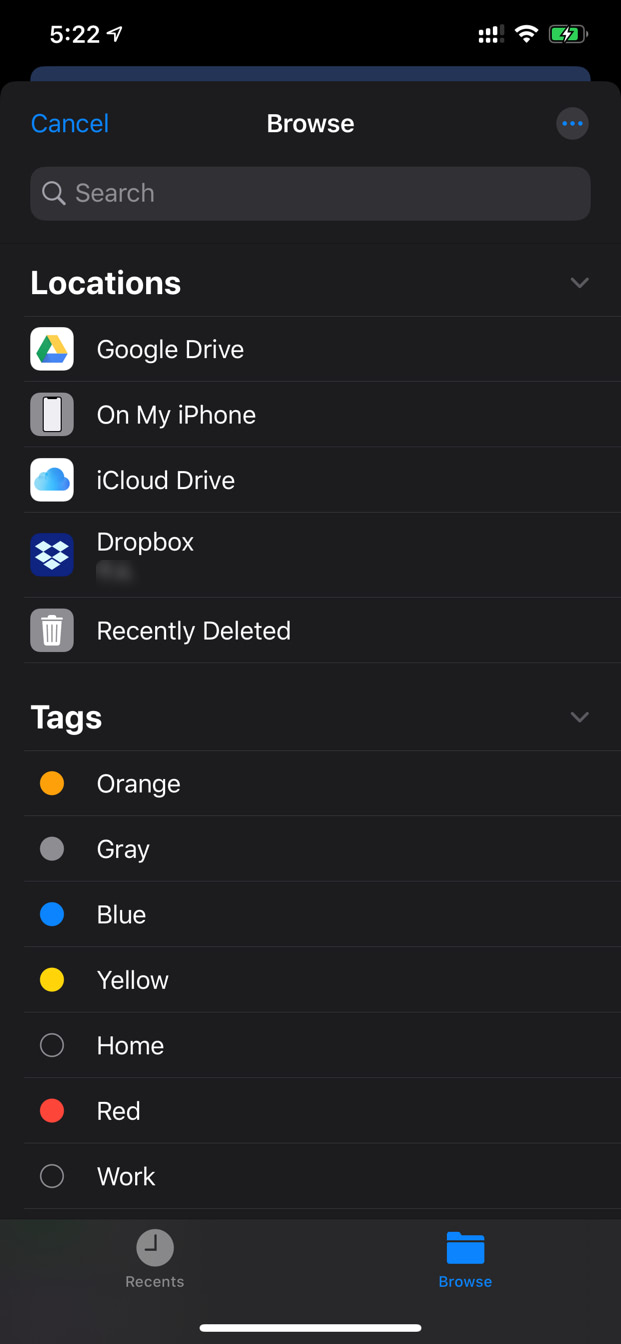Collapse the Locations section
The image size is (621, 1344).
[579, 283]
